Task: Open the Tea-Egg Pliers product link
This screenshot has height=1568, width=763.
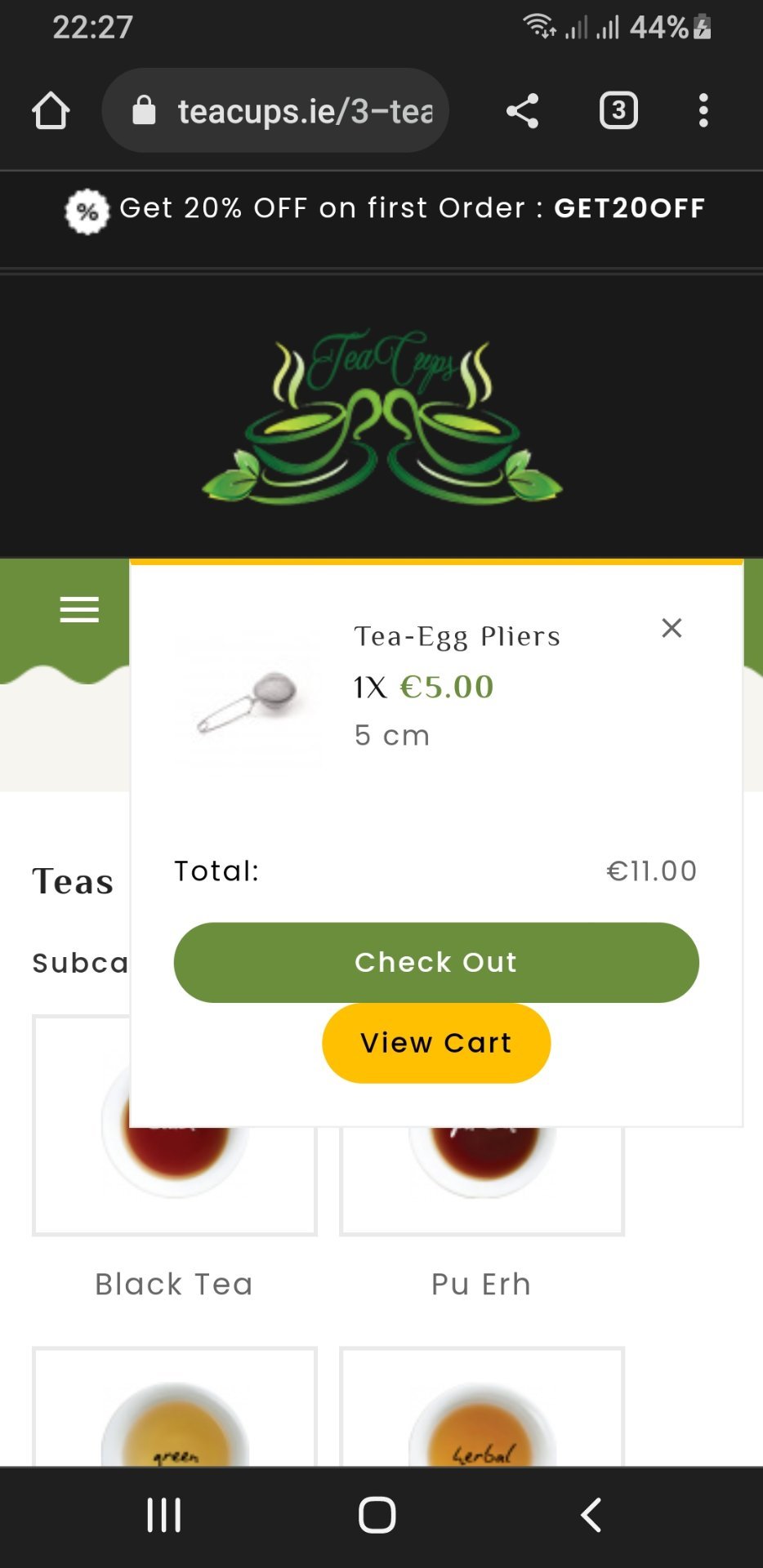Action: tap(457, 636)
